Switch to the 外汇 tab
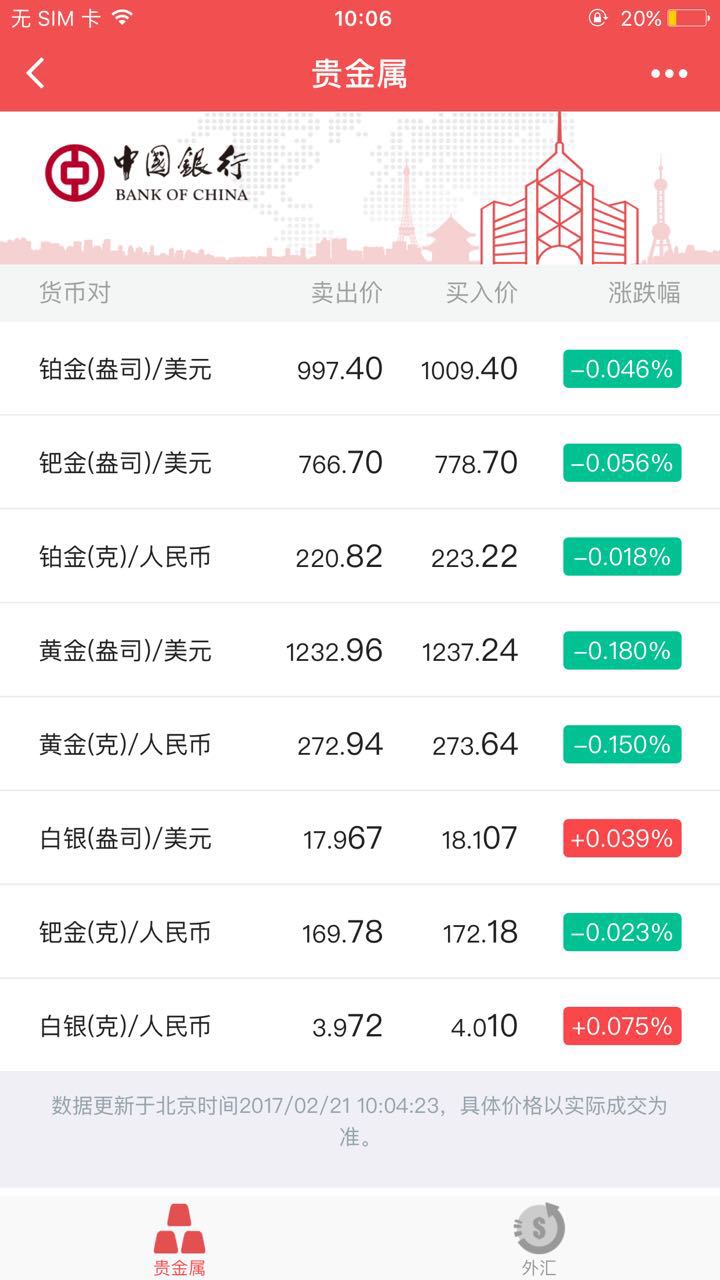Screen dimensions: 720x1280 tap(540, 1240)
